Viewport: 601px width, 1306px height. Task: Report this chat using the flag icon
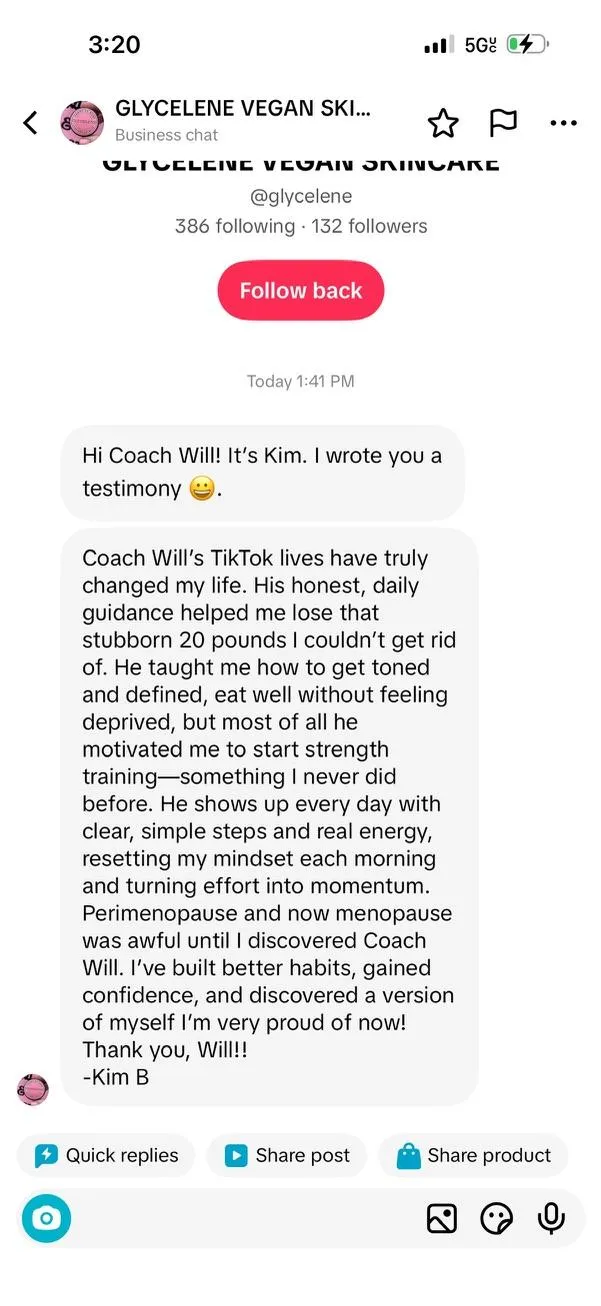pos(503,123)
